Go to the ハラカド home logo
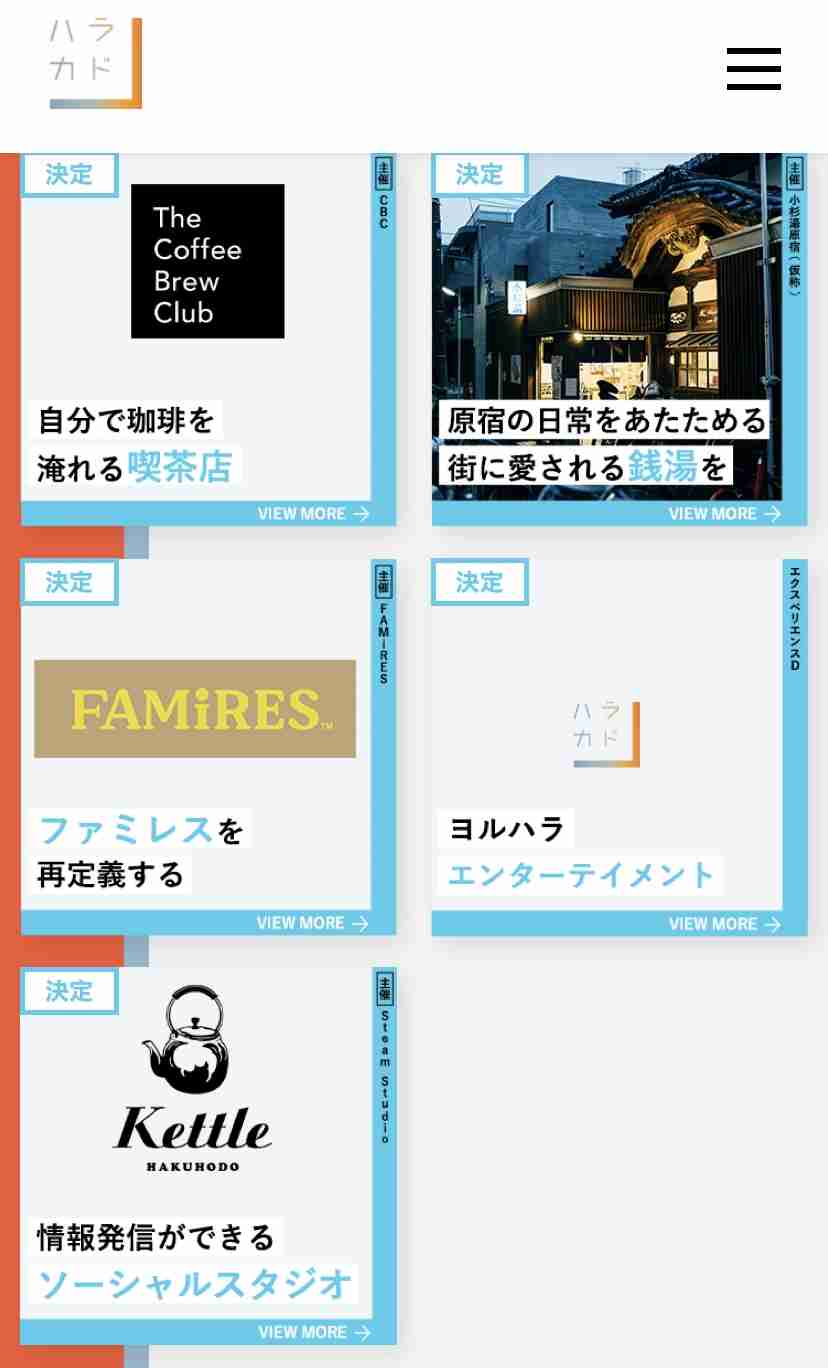Viewport: 828px width, 1368px height. 96,63
